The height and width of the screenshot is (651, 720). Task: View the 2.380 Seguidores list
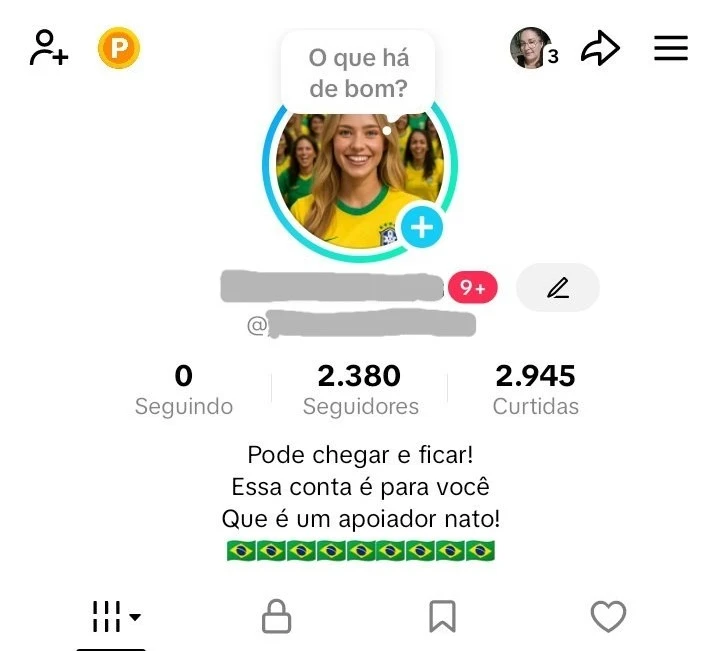(360, 389)
